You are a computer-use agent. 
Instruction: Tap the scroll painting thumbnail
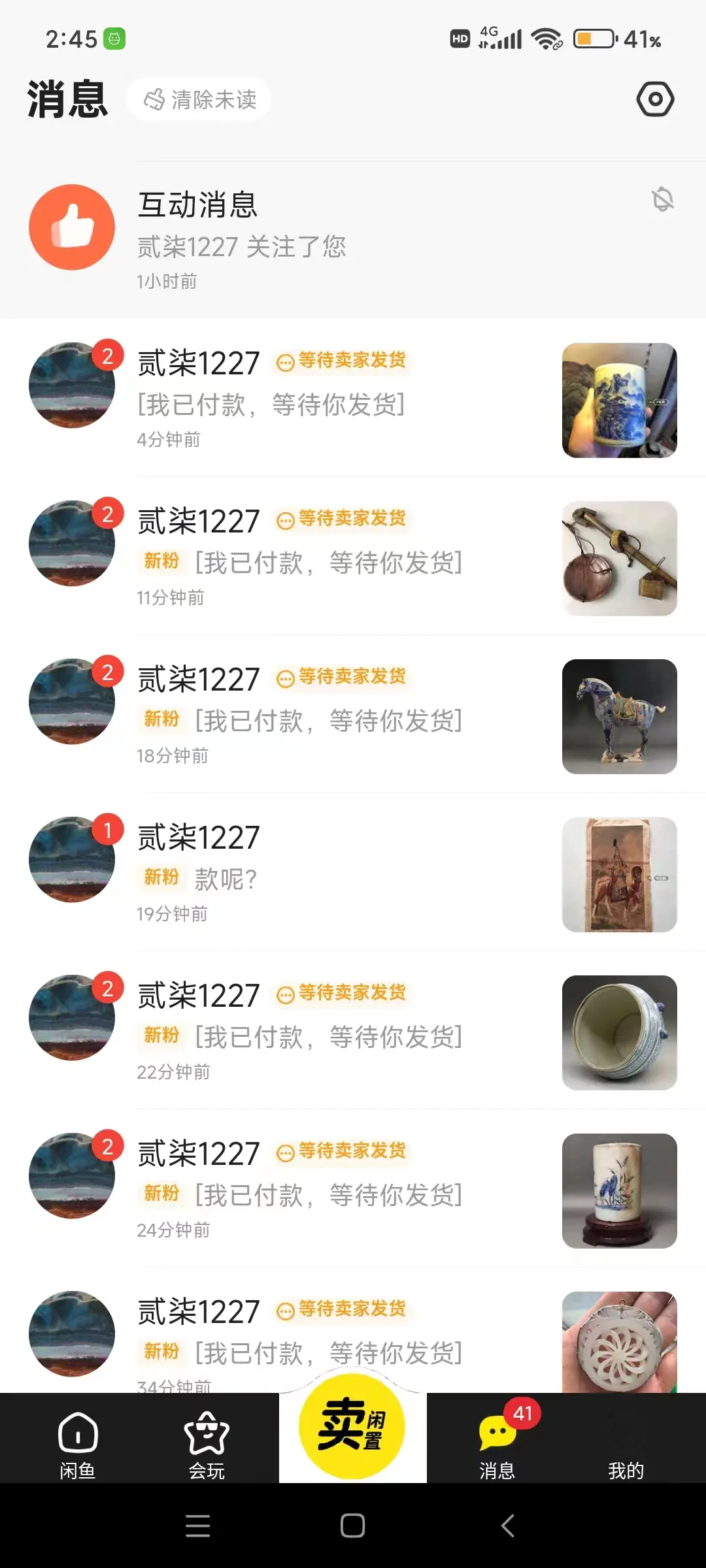[619, 874]
